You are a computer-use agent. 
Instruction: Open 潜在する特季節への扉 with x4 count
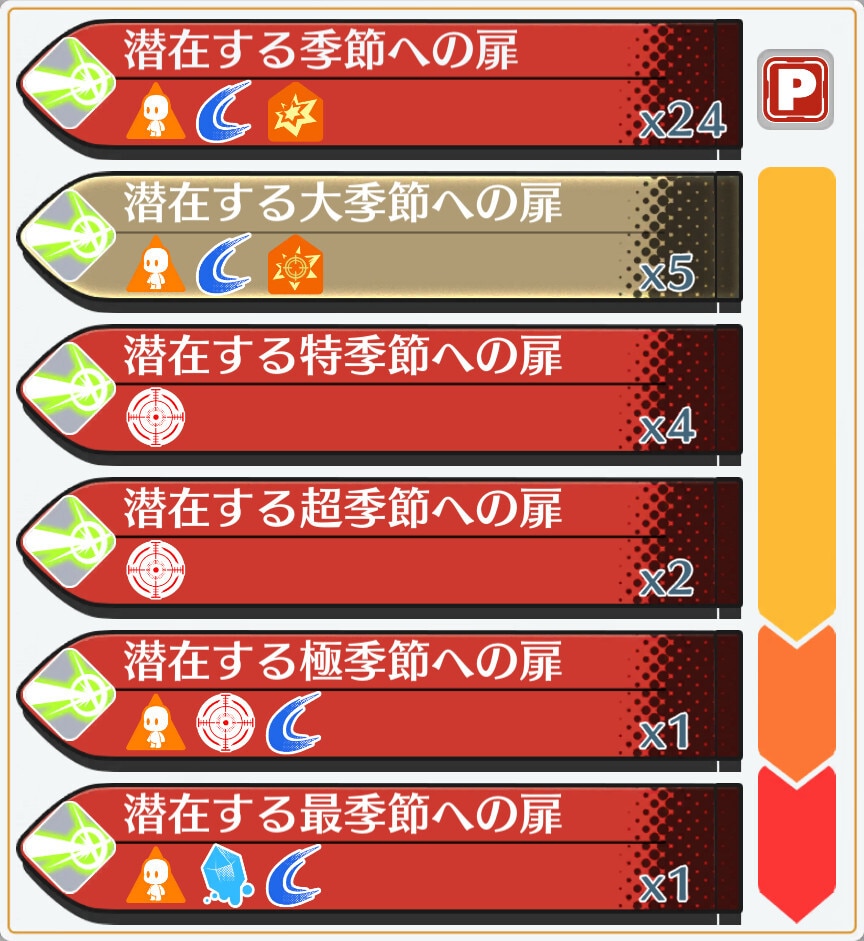point(380,392)
